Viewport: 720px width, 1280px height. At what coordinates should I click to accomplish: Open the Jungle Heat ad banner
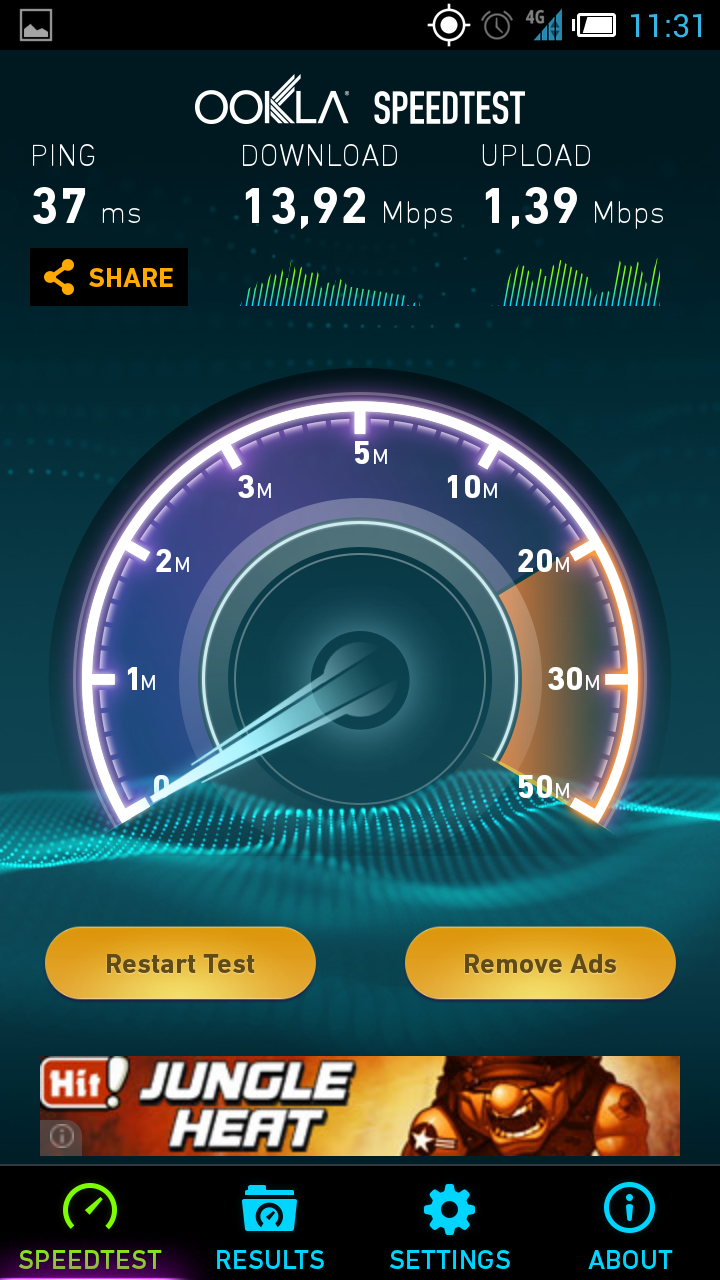[360, 1106]
